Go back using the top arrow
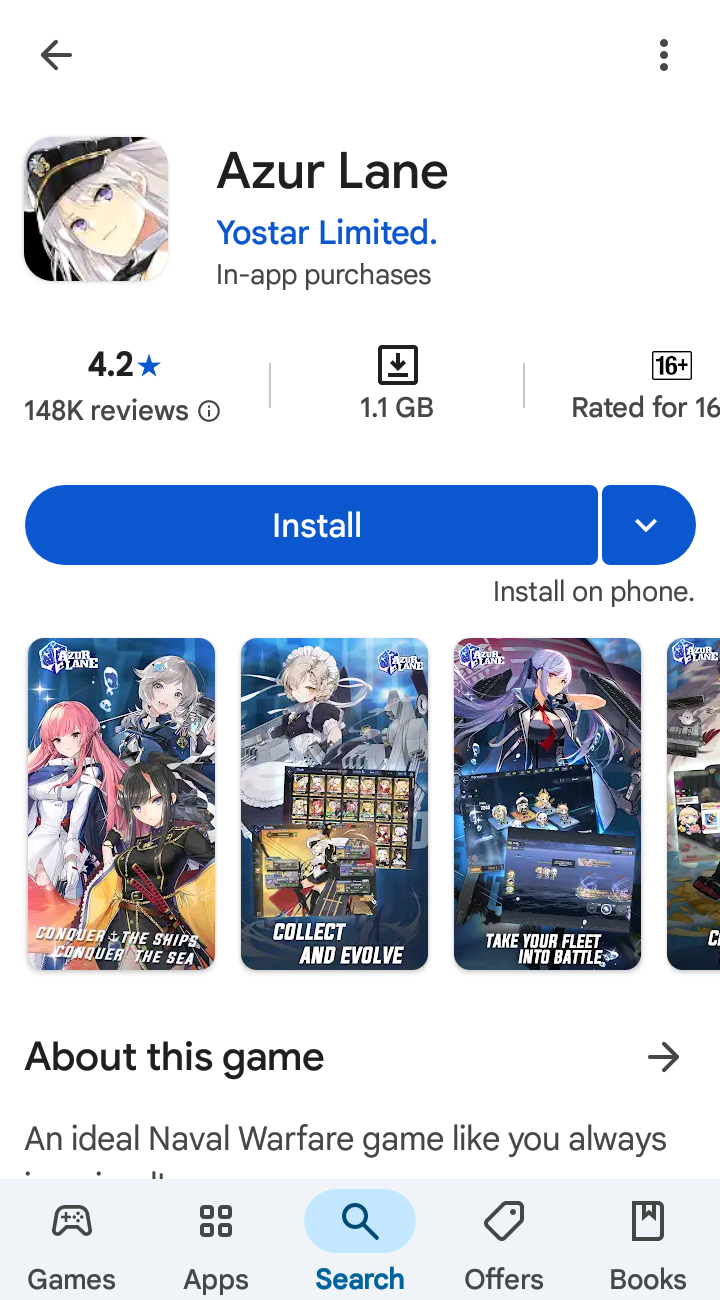Image resolution: width=720 pixels, height=1300 pixels. (56, 55)
